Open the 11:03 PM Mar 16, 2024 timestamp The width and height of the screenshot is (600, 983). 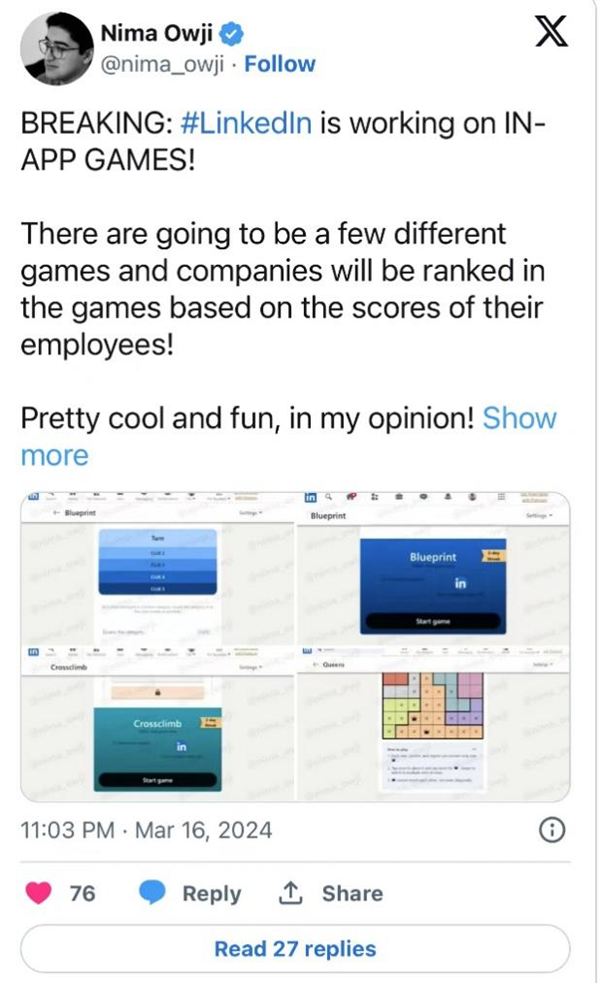(146, 830)
